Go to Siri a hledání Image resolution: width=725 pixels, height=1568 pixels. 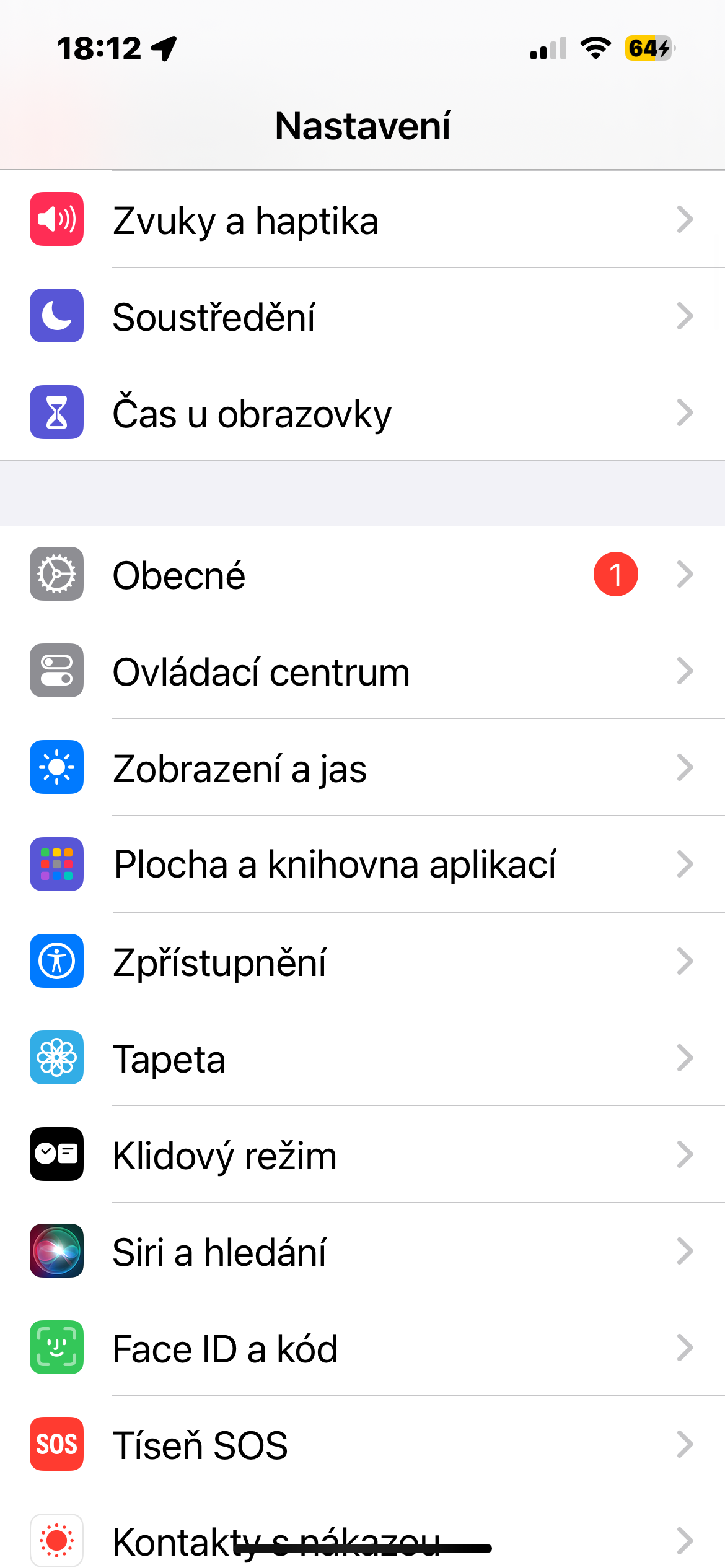coord(362,1251)
